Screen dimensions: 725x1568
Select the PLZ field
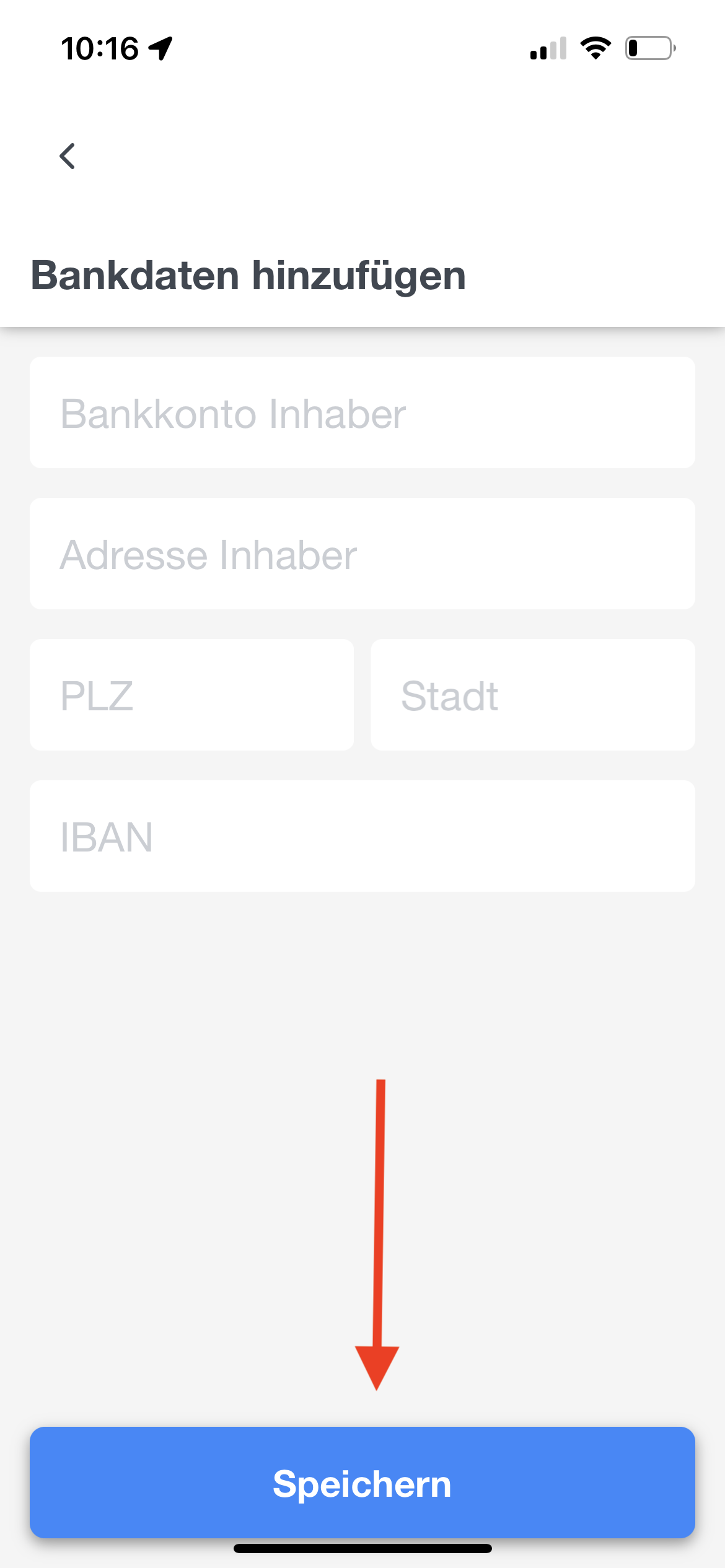(x=192, y=695)
